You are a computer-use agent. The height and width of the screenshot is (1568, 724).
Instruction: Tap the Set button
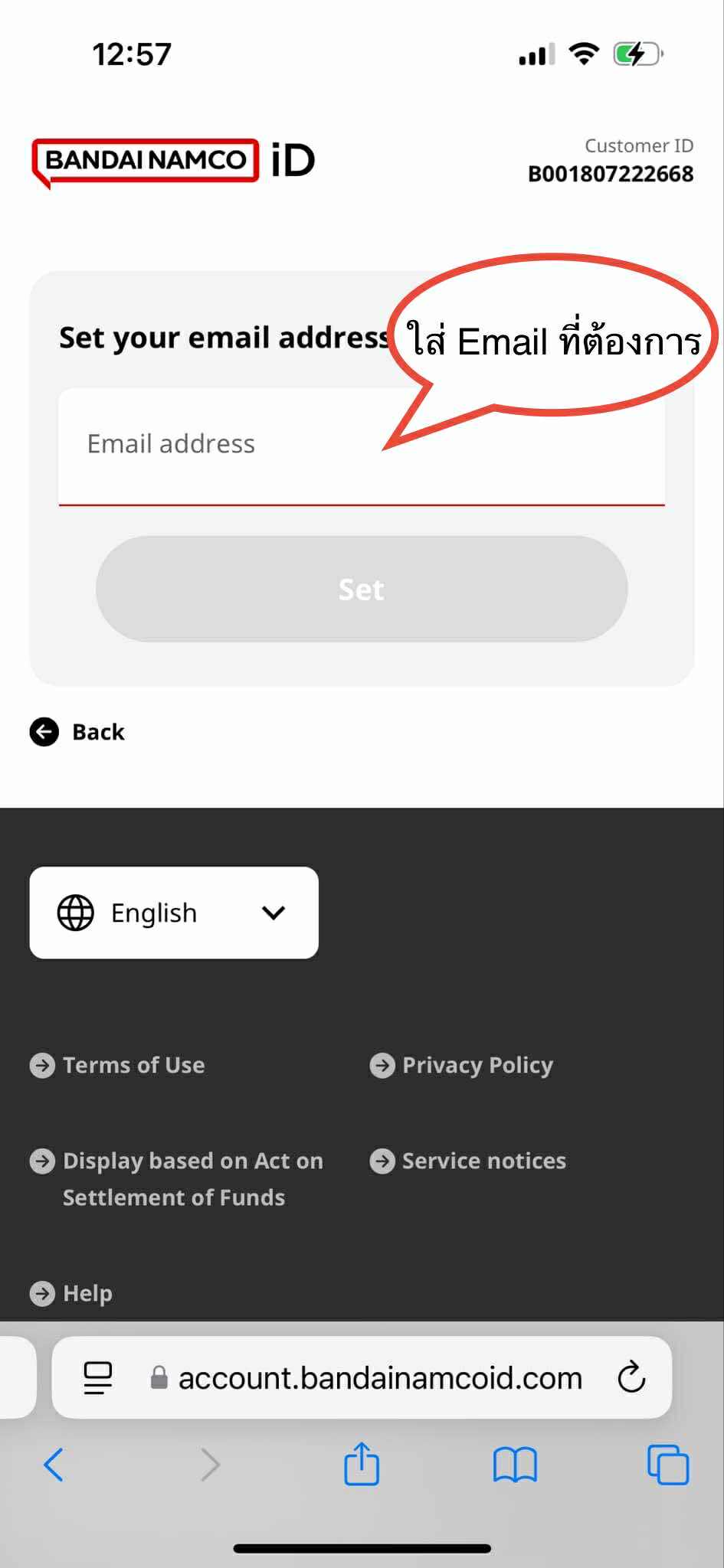pos(362,589)
